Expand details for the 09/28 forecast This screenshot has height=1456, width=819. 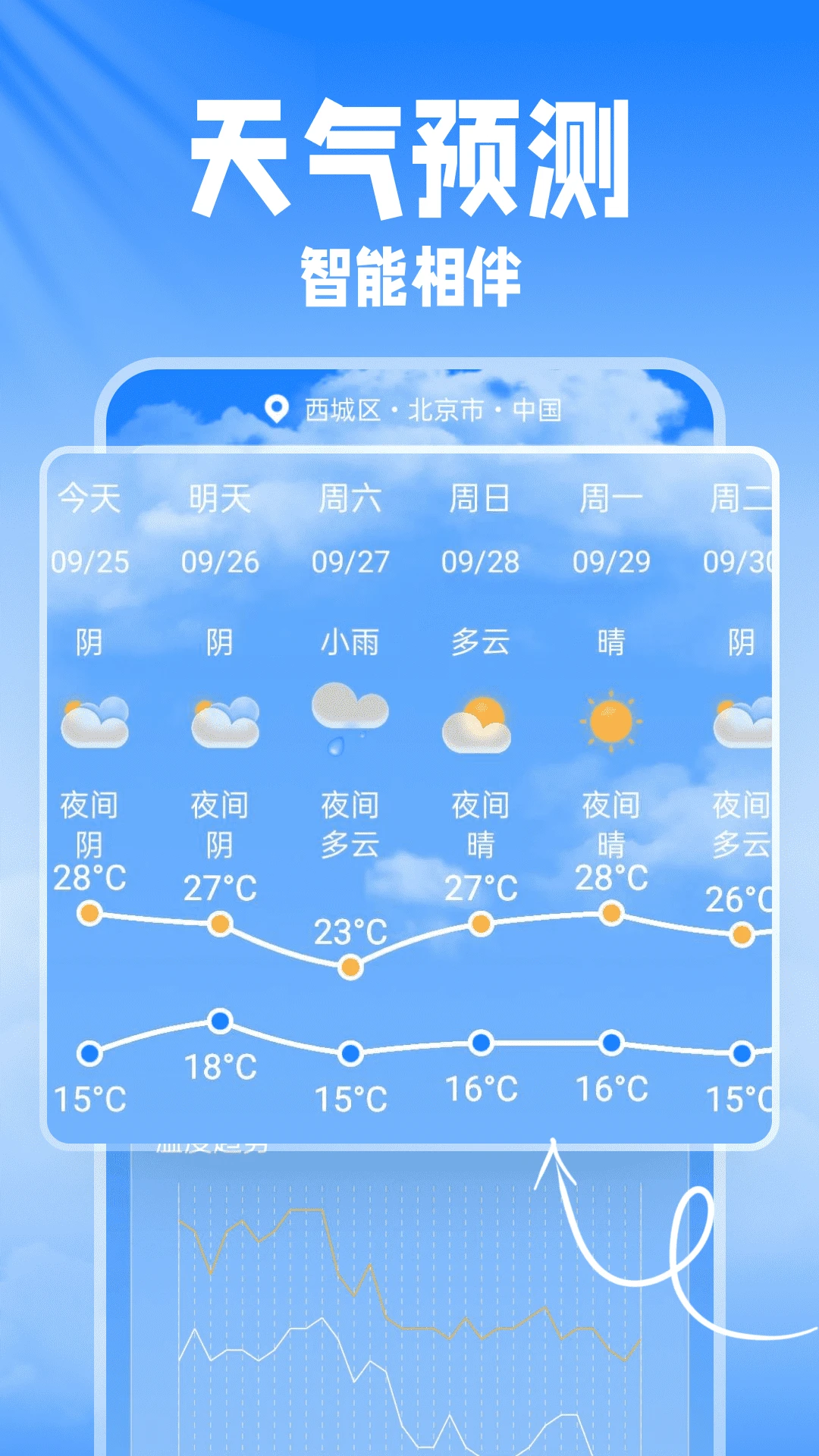click(480, 561)
